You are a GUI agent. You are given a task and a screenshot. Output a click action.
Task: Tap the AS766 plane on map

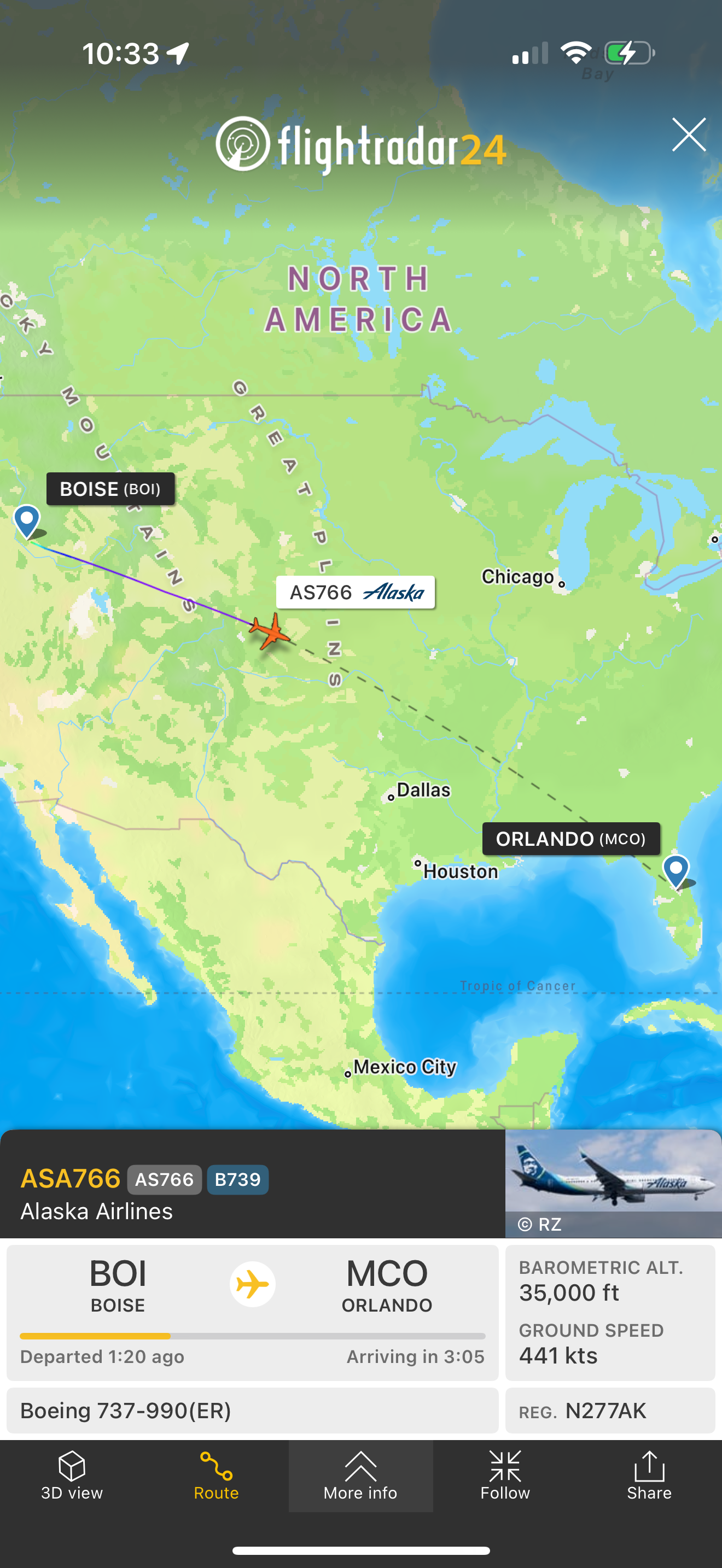pyautogui.click(x=270, y=632)
